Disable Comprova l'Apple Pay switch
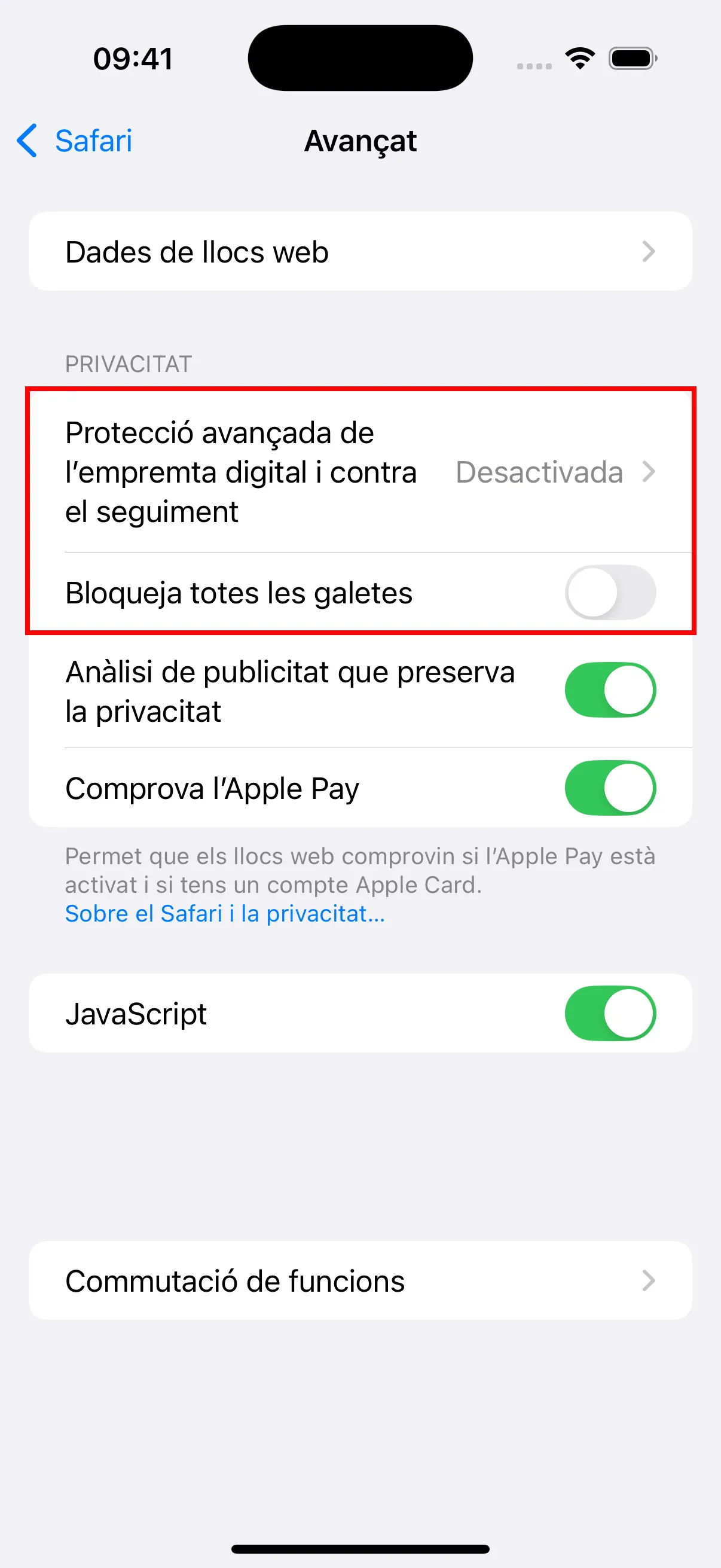 point(610,788)
